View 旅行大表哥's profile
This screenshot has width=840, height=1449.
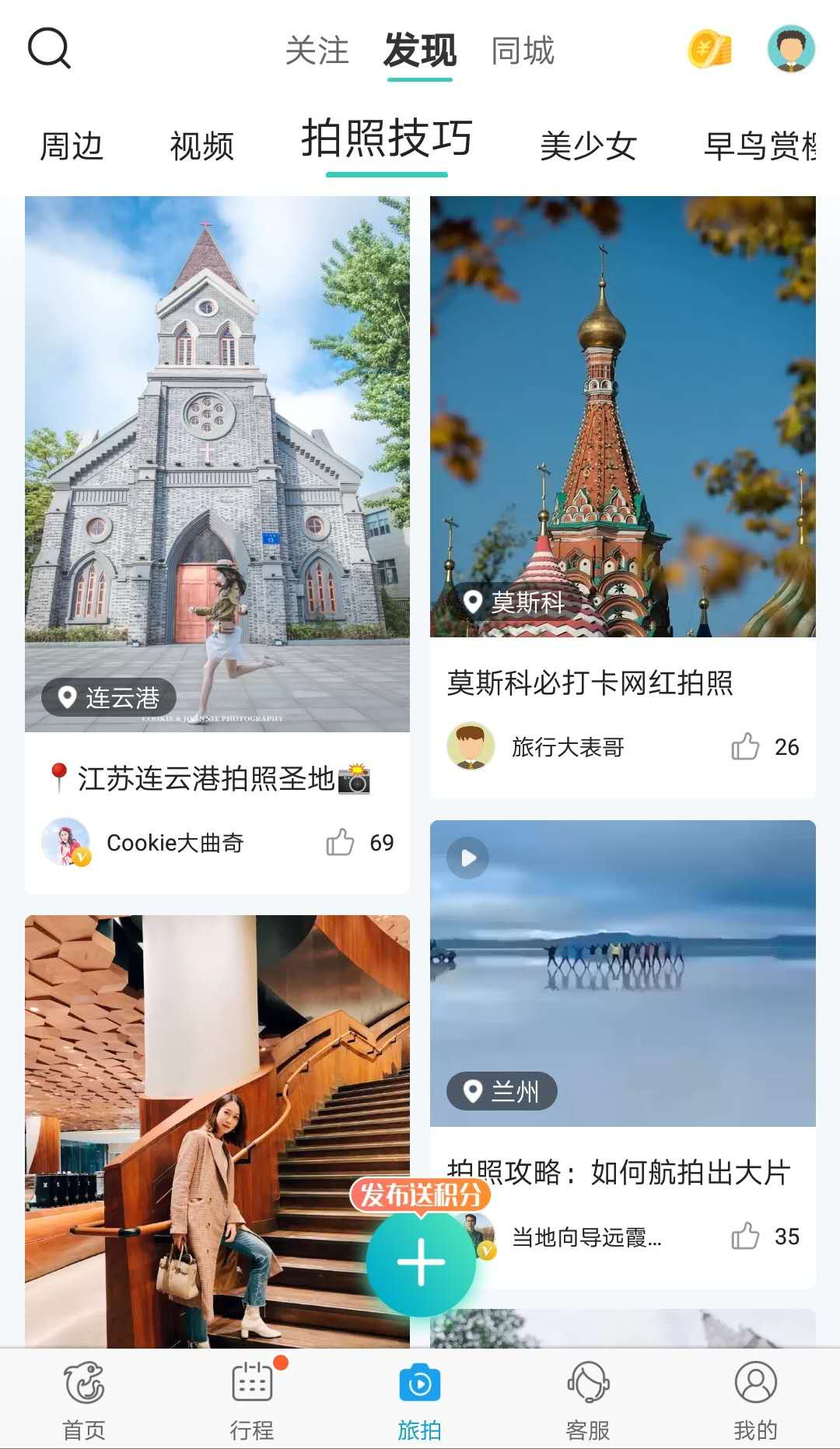tap(471, 746)
